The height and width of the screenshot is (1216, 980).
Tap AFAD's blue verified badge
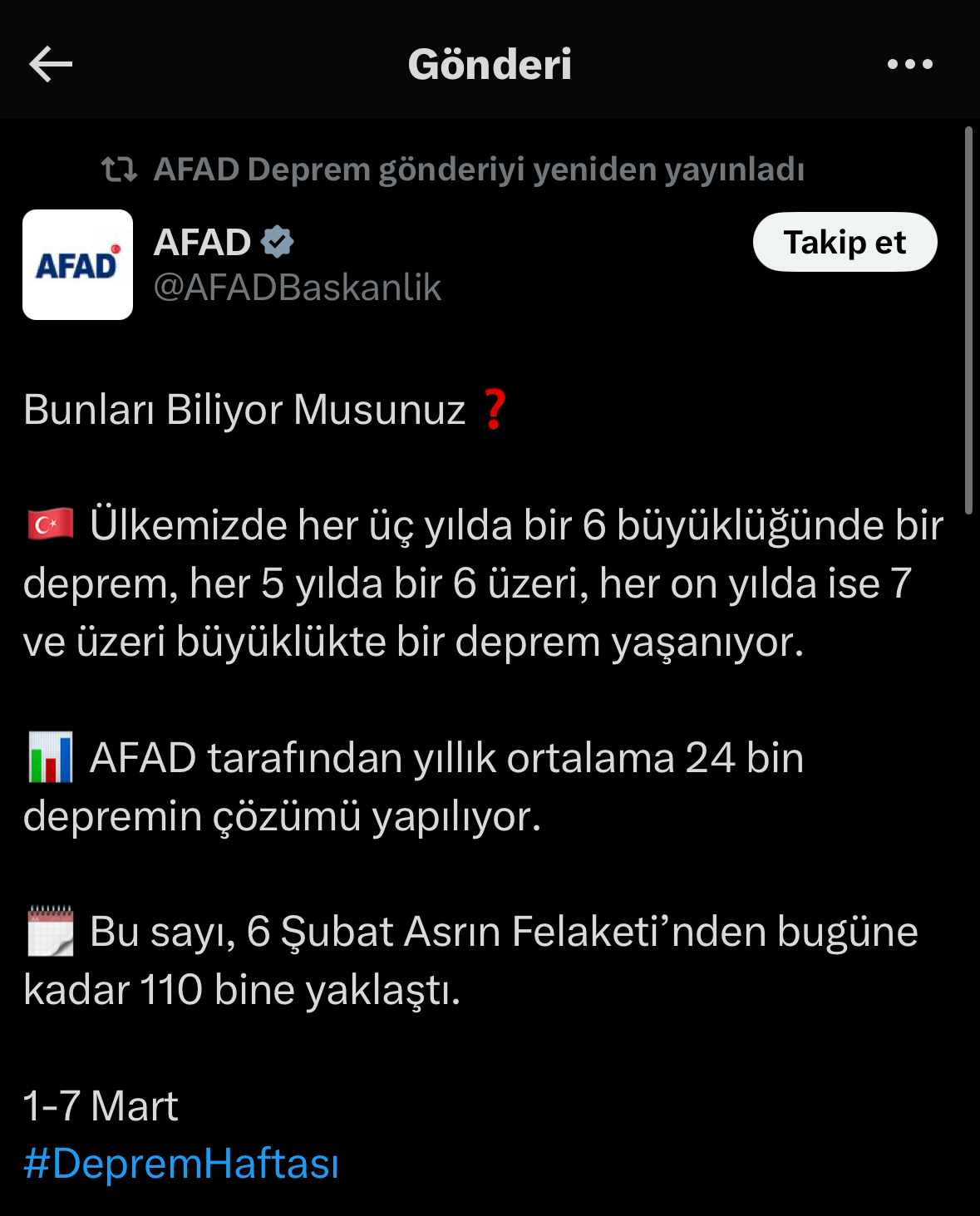(x=277, y=242)
